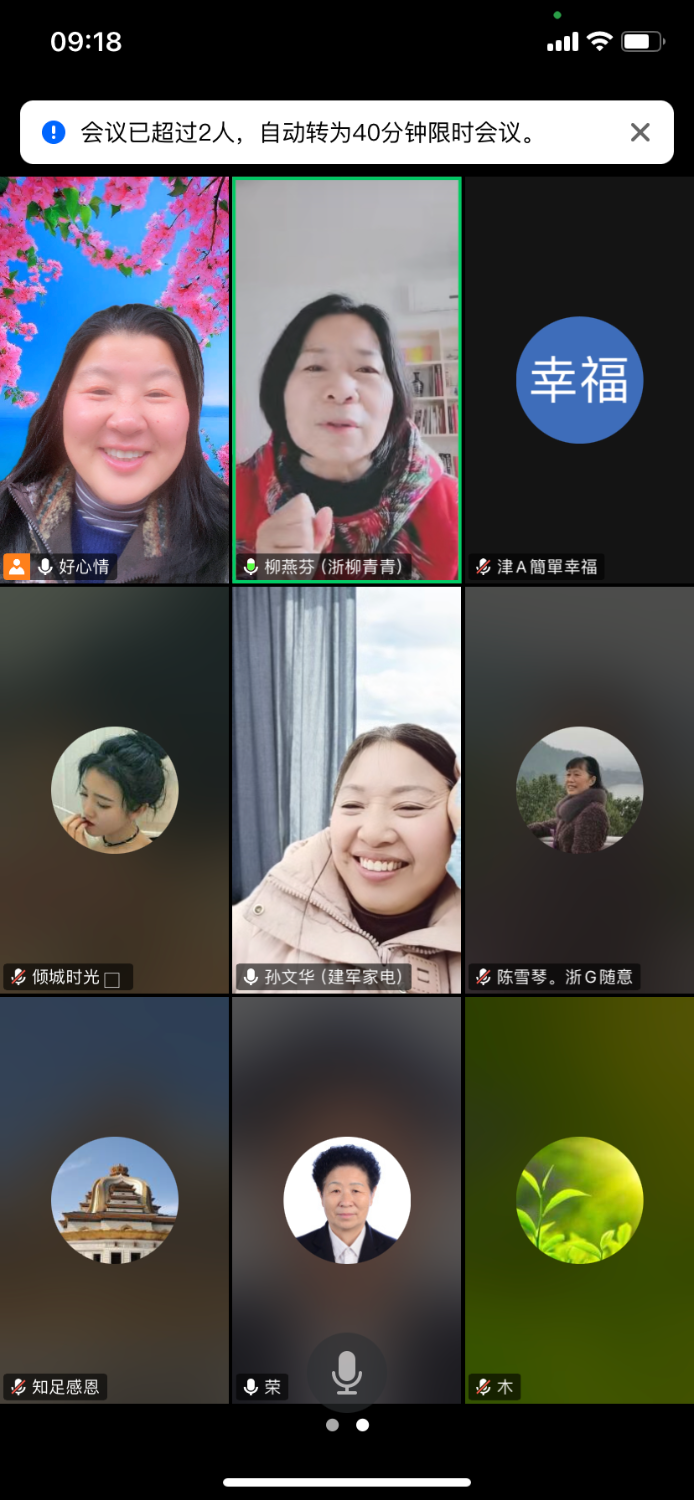Open the tile for 陈雪琴。浙G随意

tap(579, 790)
